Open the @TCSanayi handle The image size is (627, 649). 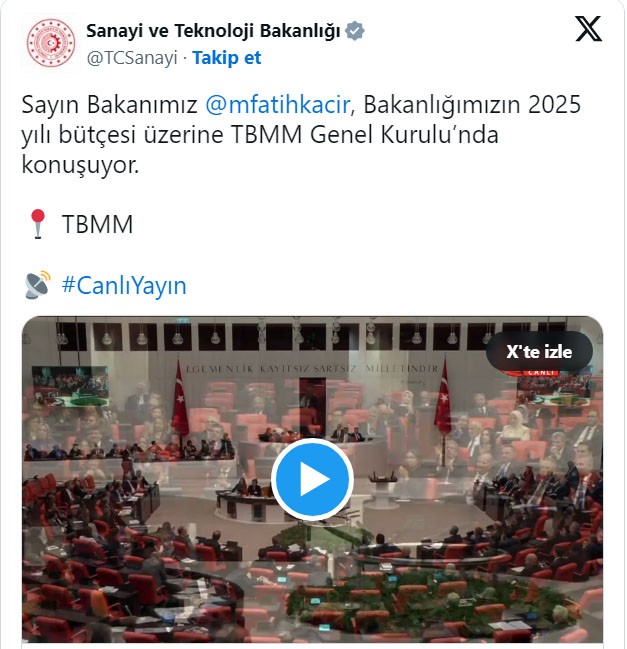point(133,58)
